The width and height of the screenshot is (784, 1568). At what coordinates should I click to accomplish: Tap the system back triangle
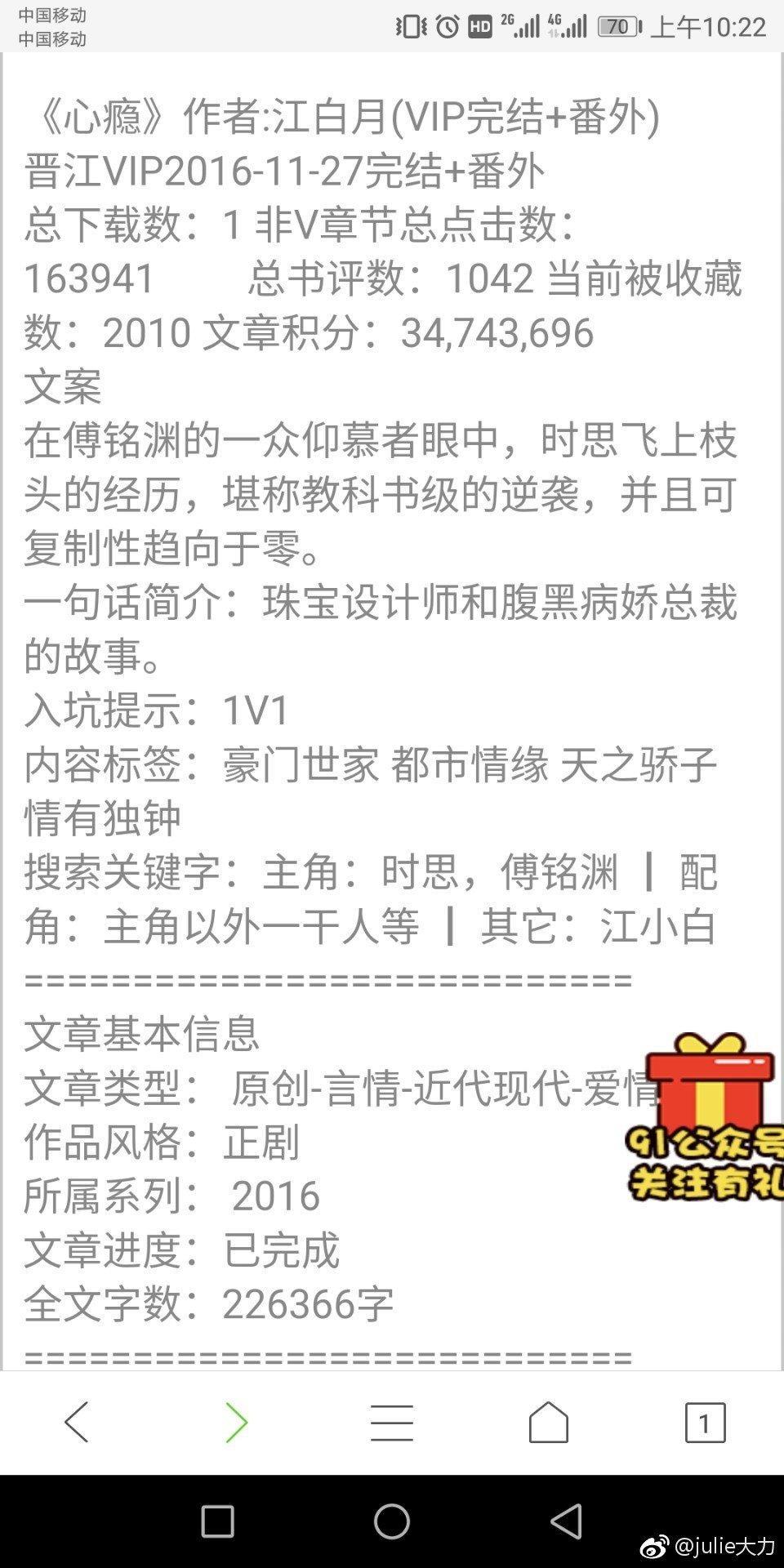tap(566, 1521)
